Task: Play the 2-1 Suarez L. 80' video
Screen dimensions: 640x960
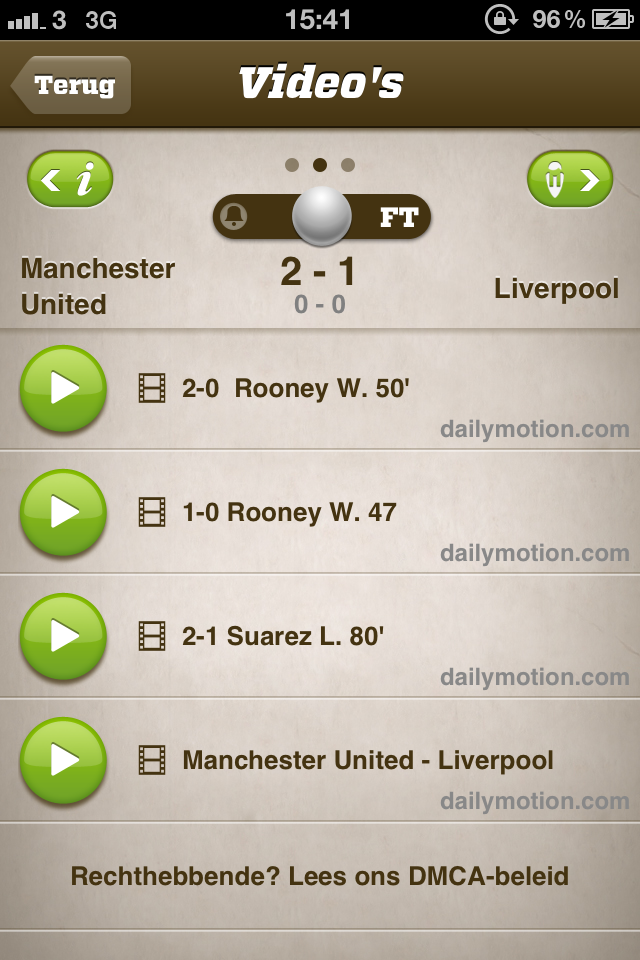Action: pos(63,636)
